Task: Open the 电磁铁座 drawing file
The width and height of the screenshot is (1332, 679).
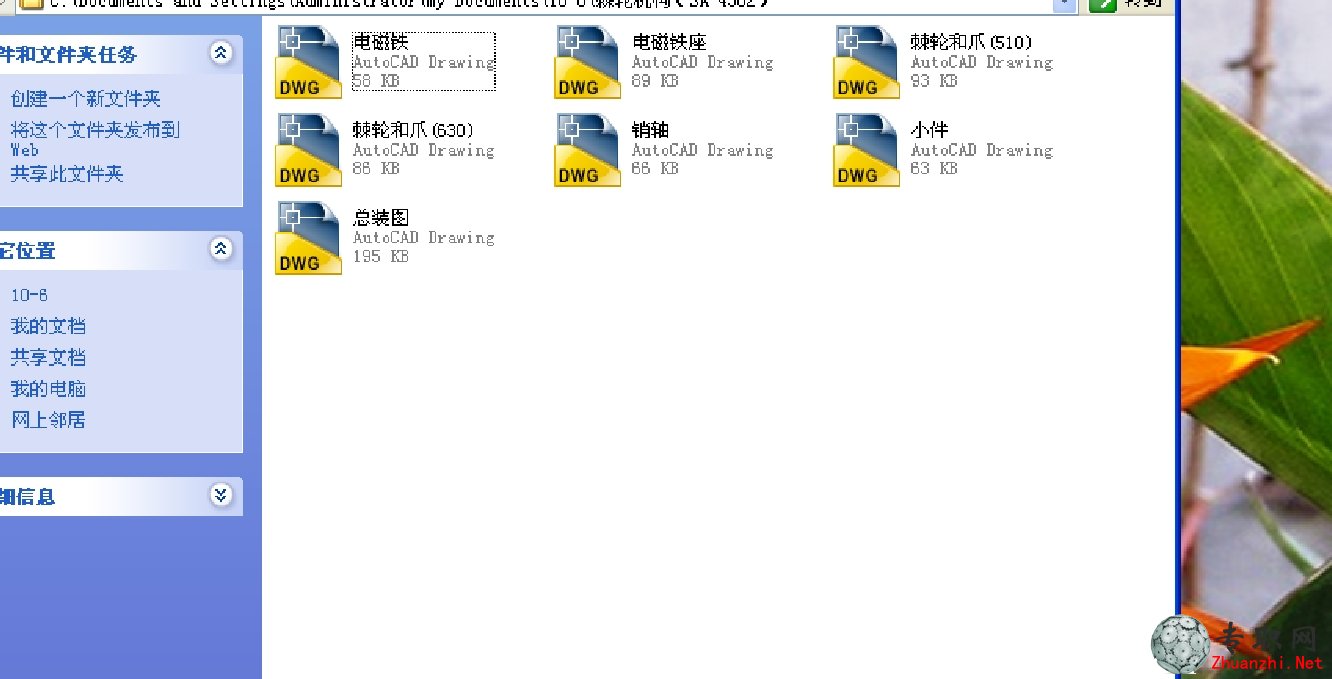Action: (x=587, y=62)
